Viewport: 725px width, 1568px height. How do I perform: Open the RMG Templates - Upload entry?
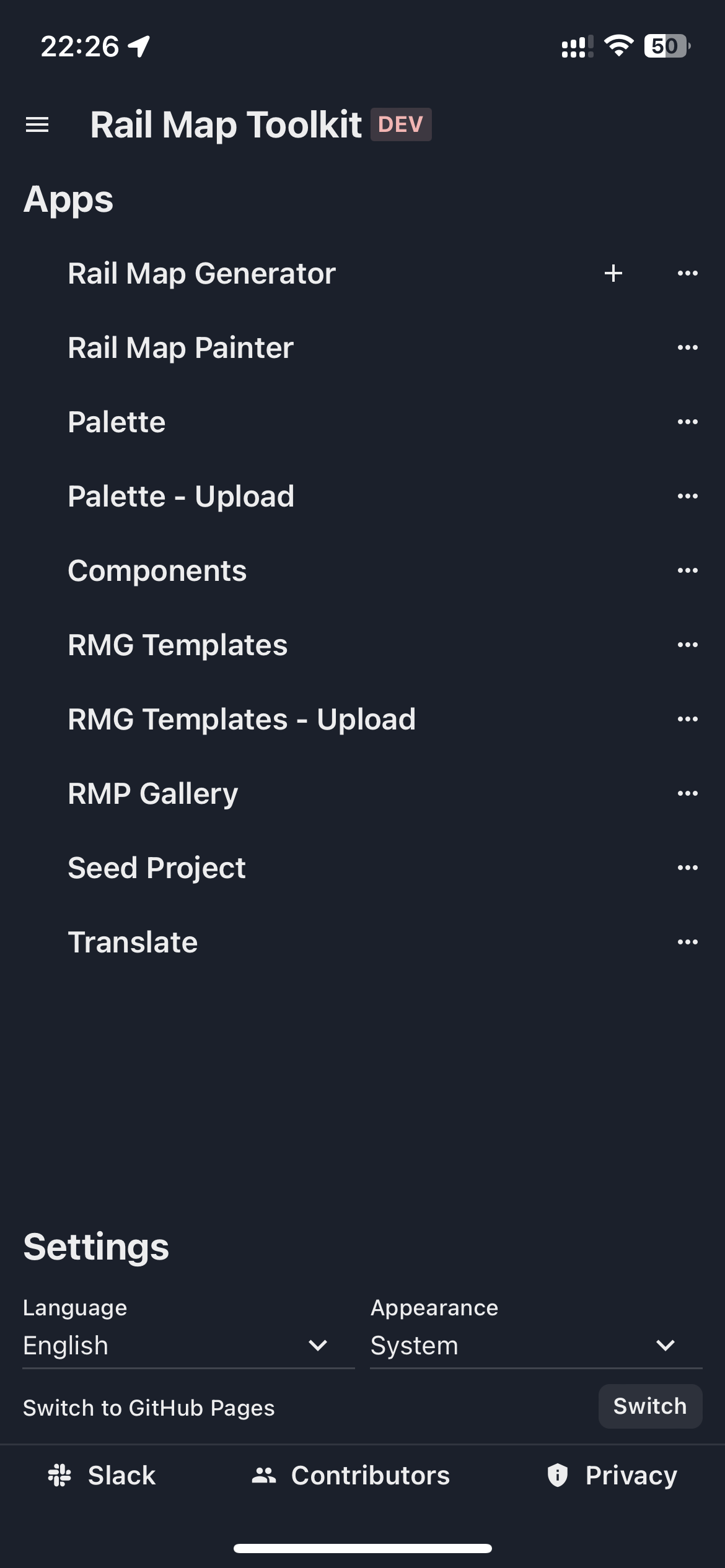242,718
